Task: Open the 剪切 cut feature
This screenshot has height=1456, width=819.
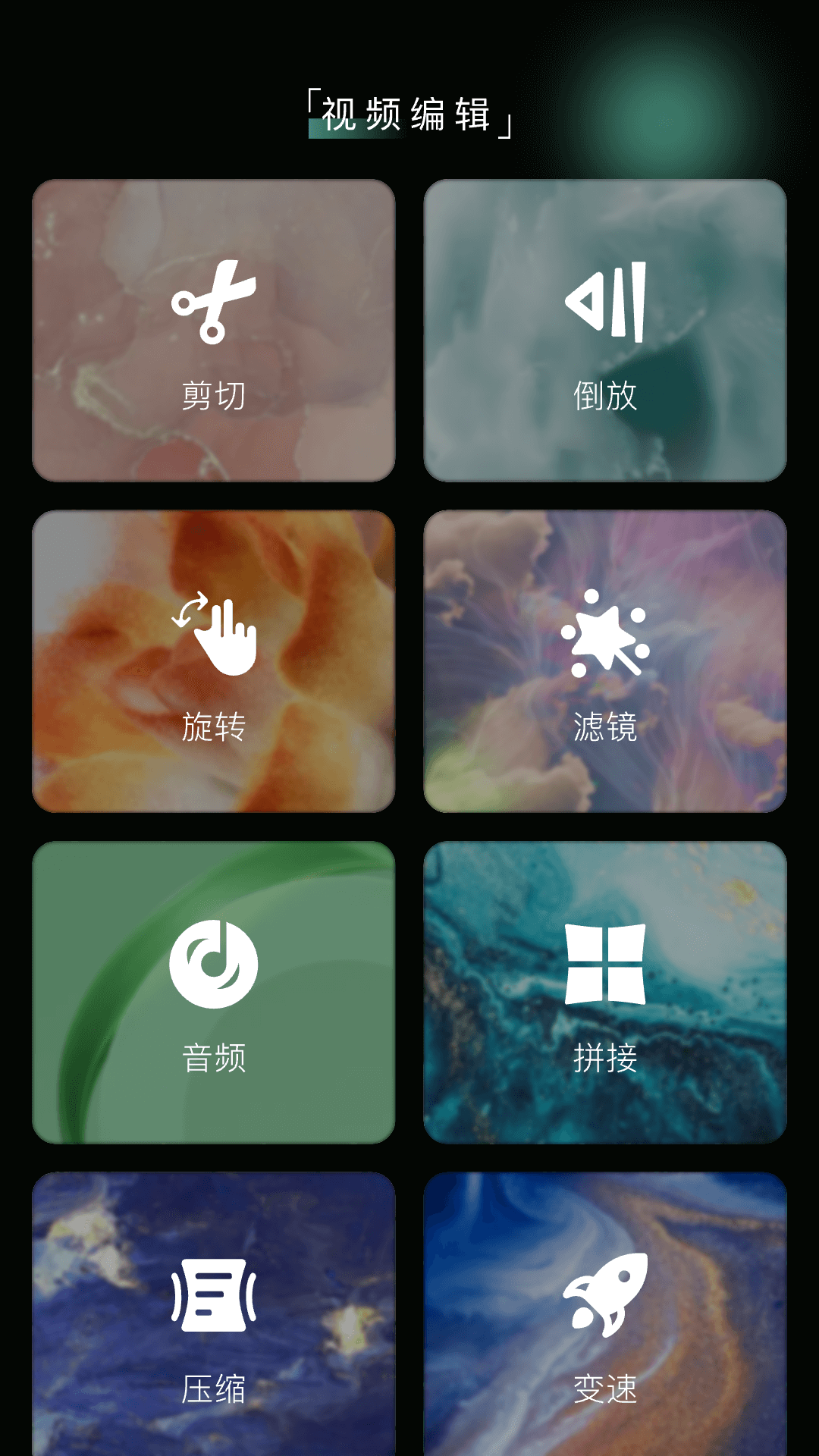Action: pos(216,394)
